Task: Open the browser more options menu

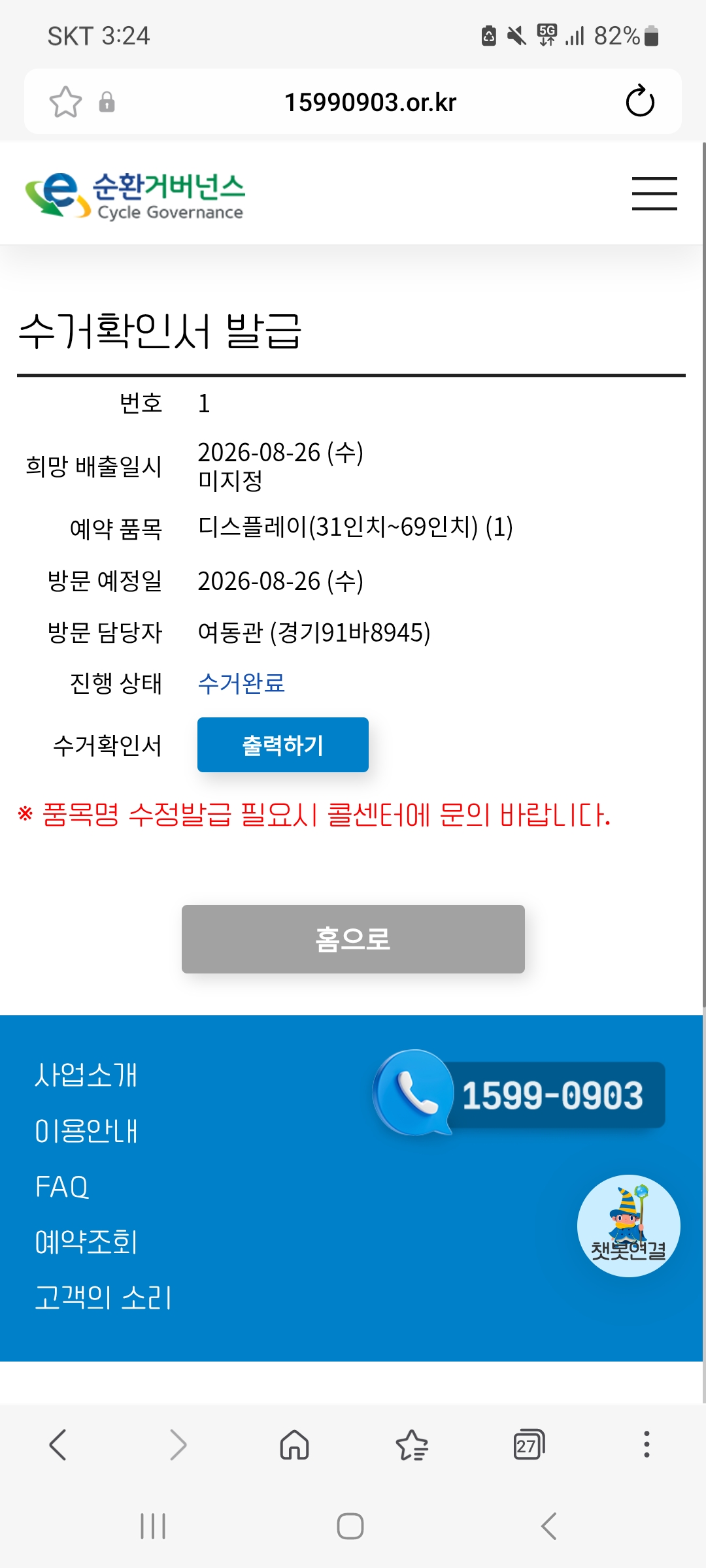Action: point(647,1445)
